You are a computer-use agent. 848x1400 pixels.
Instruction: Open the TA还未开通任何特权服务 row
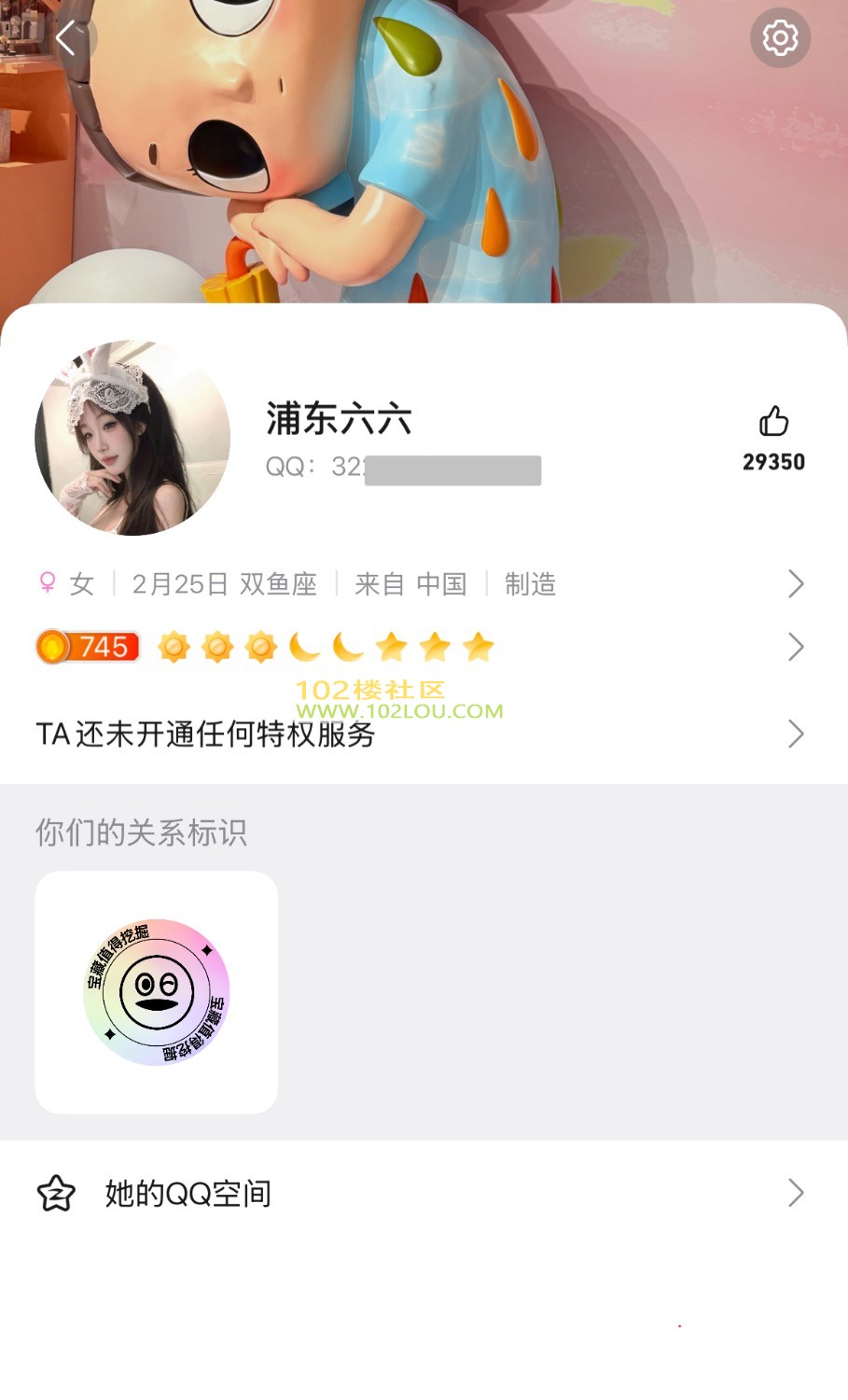pyautogui.click(x=420, y=735)
